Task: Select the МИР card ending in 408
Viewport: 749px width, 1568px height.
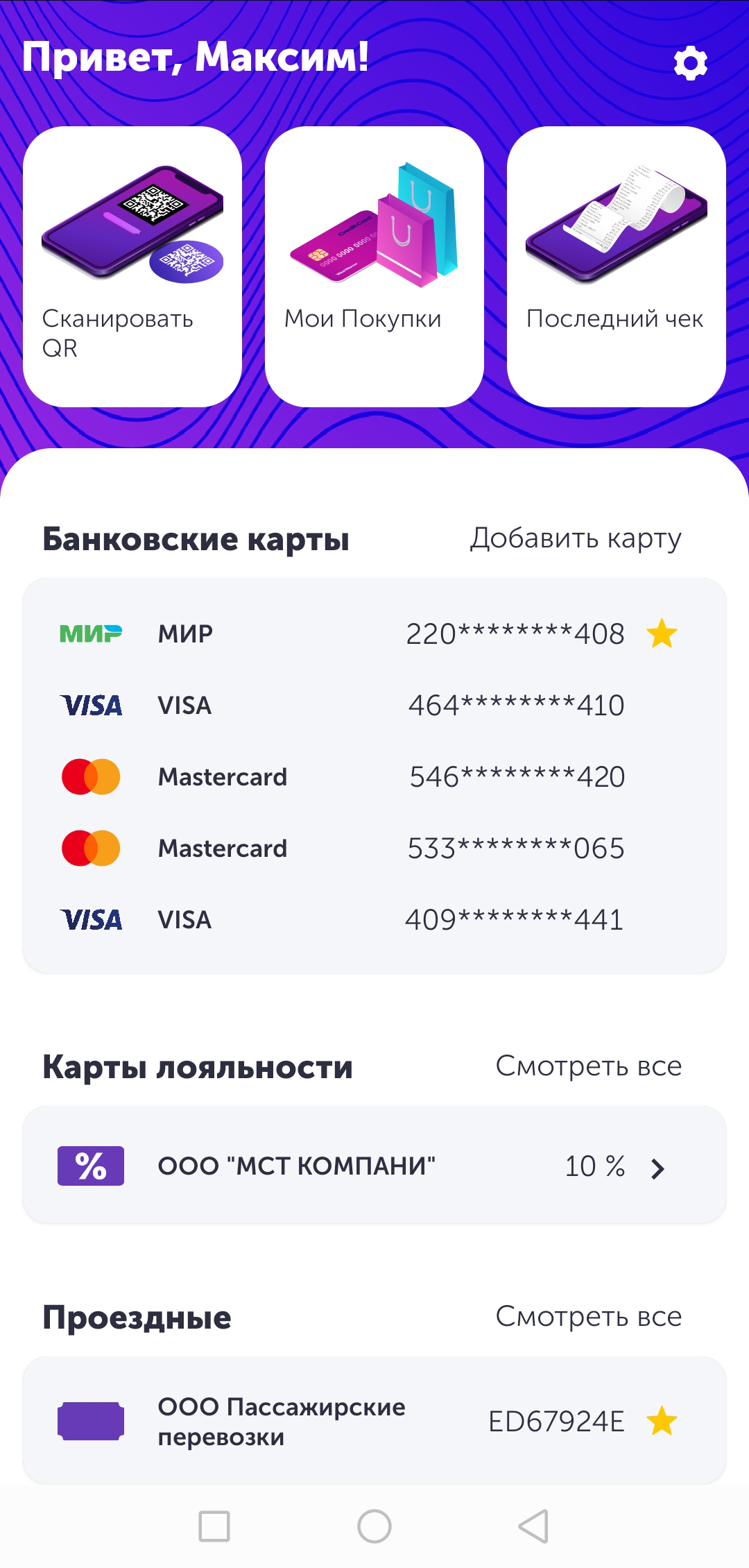Action: 374,633
